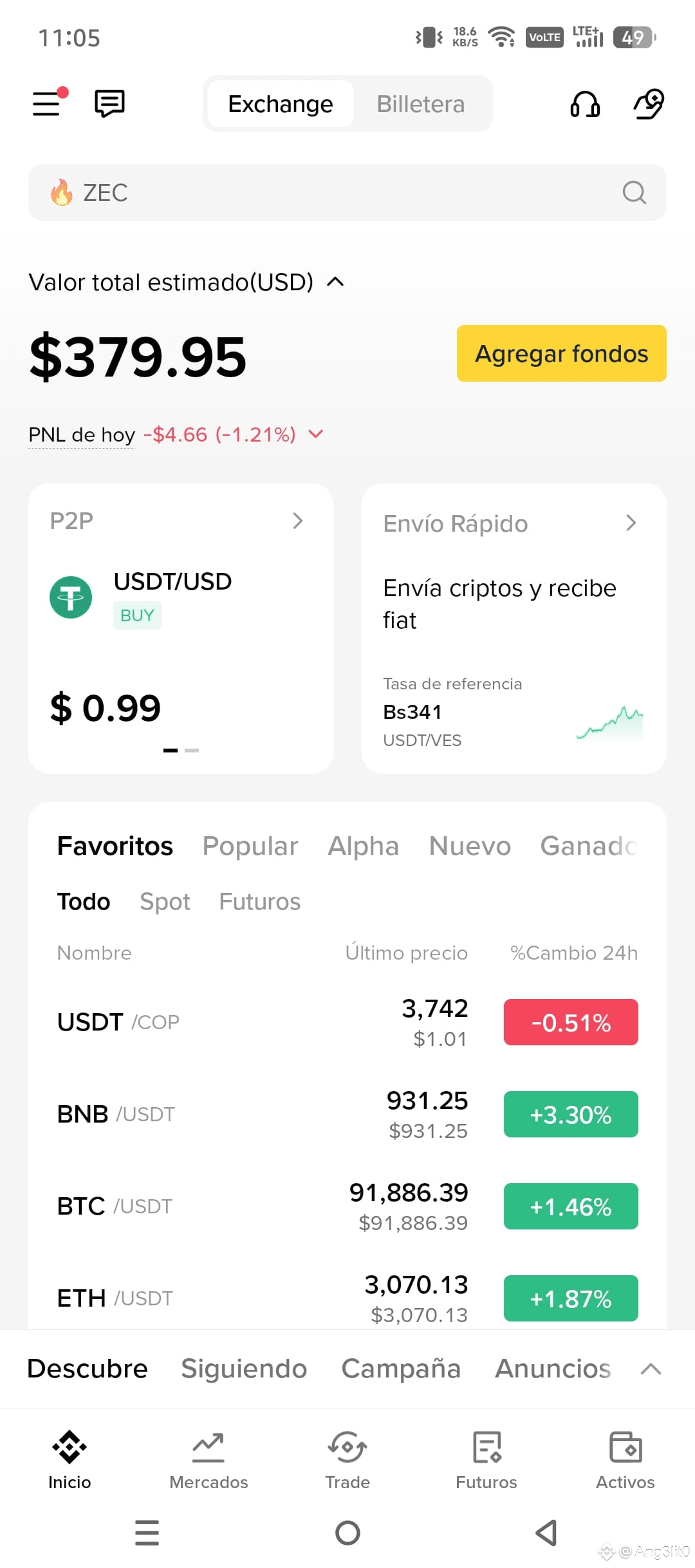Screen dimensions: 695x1568
Task: Filter favorites by Spot
Action: [165, 902]
